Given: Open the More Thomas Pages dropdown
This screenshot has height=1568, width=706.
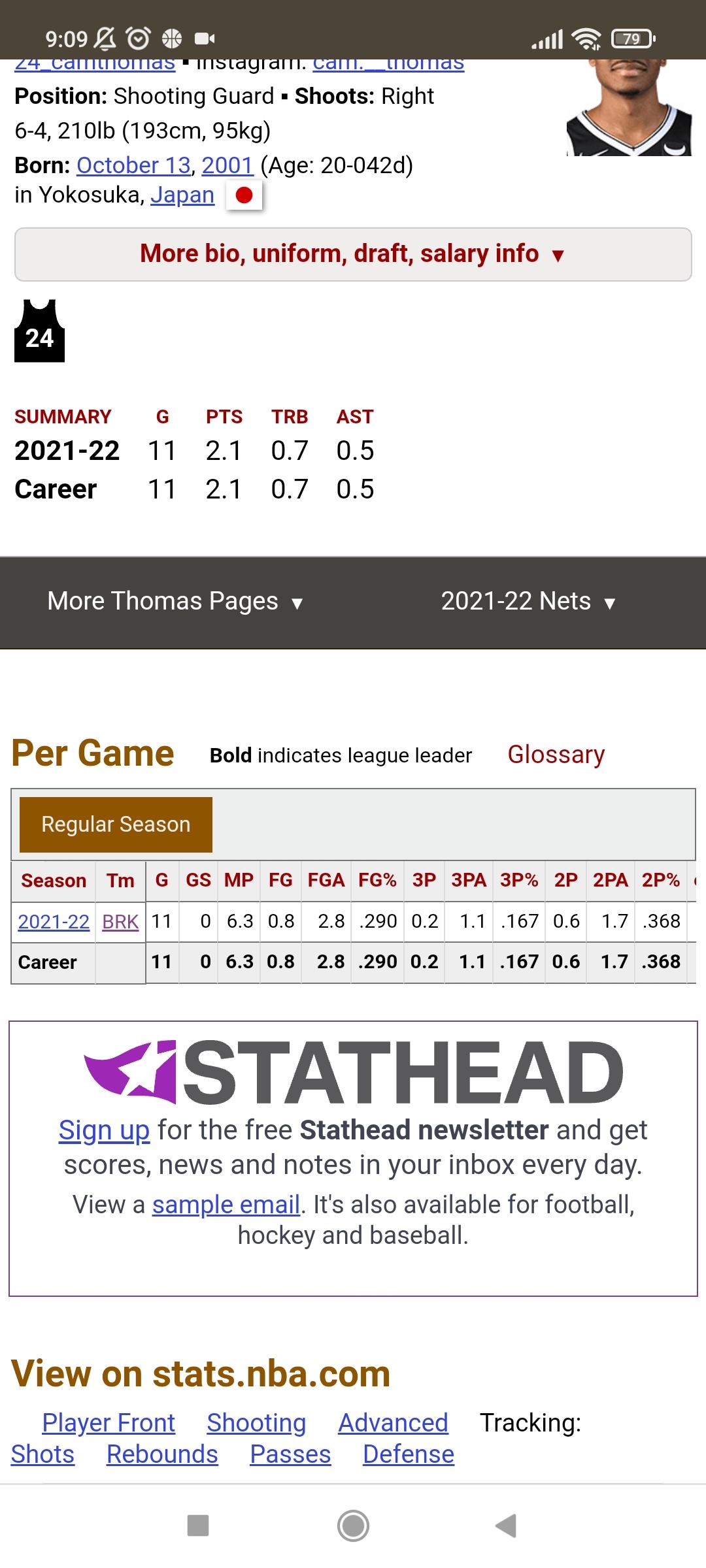Looking at the screenshot, I should (x=175, y=601).
